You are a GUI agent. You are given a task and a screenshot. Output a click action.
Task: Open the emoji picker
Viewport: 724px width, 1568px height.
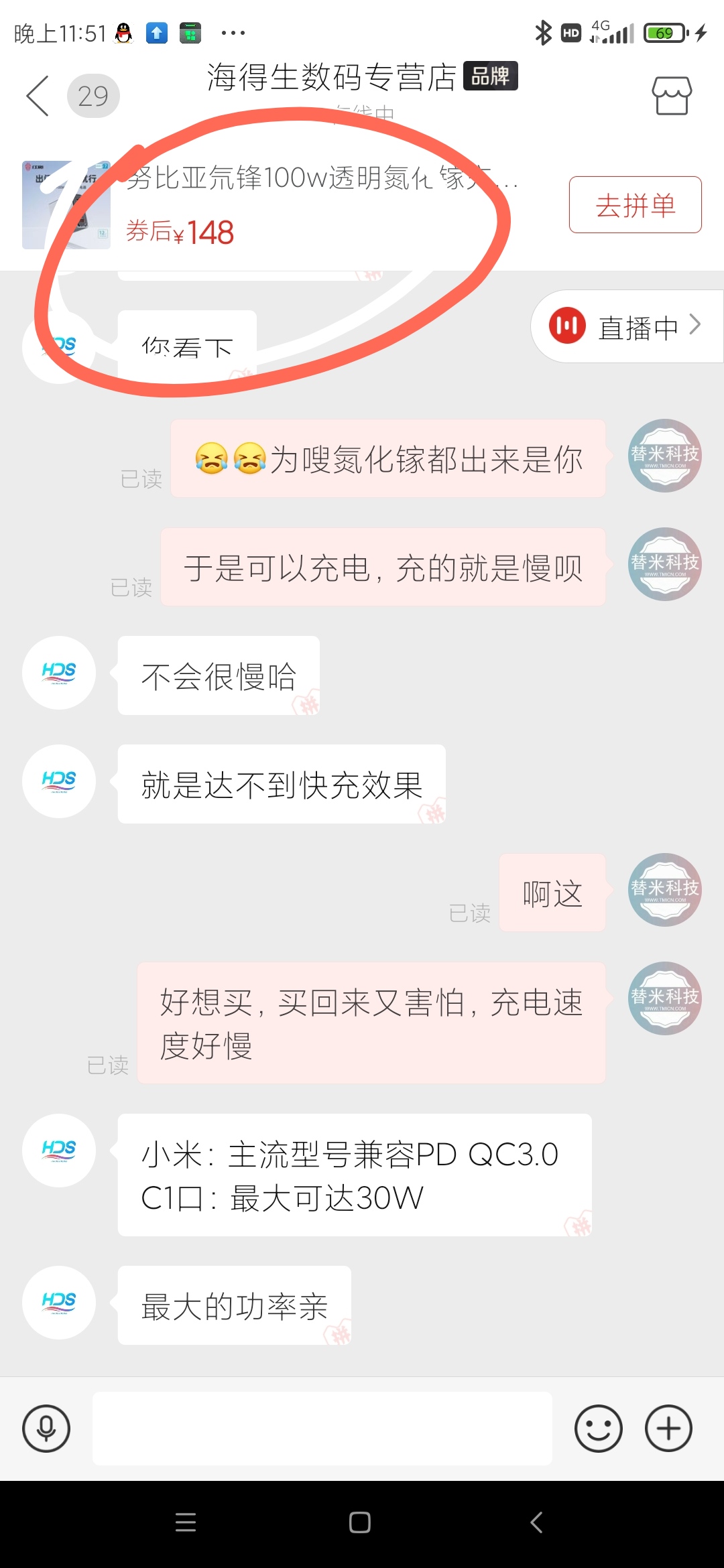pos(598,1428)
